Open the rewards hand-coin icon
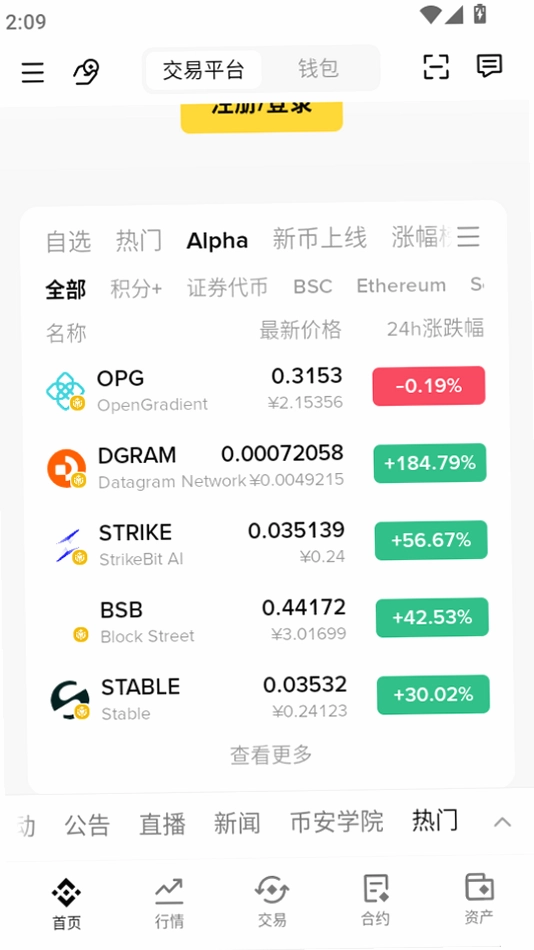This screenshot has height=950, width=534. click(86, 71)
